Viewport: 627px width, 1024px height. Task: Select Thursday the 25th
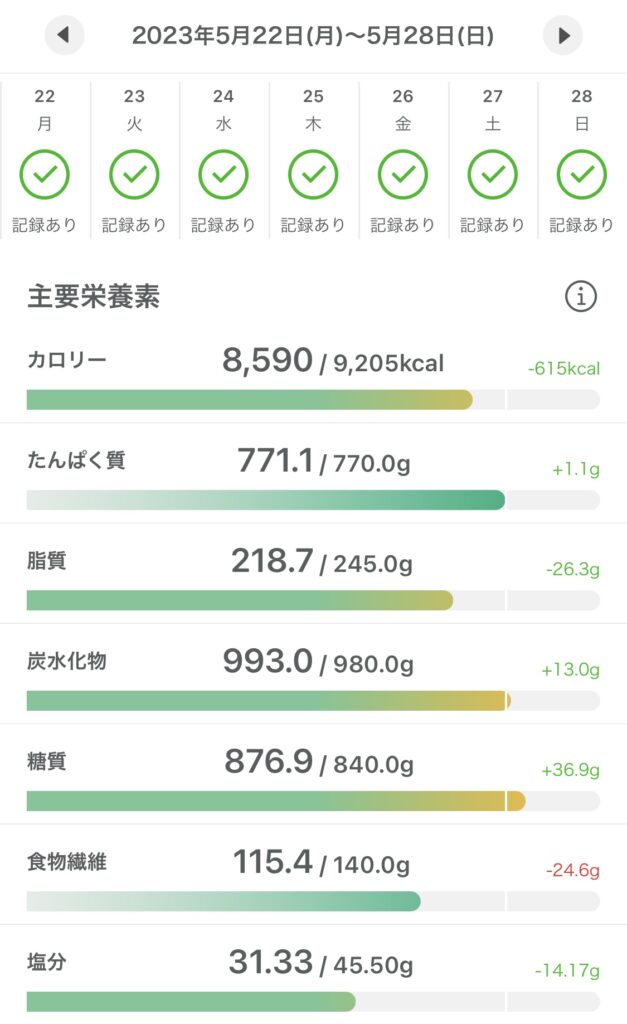(314, 161)
